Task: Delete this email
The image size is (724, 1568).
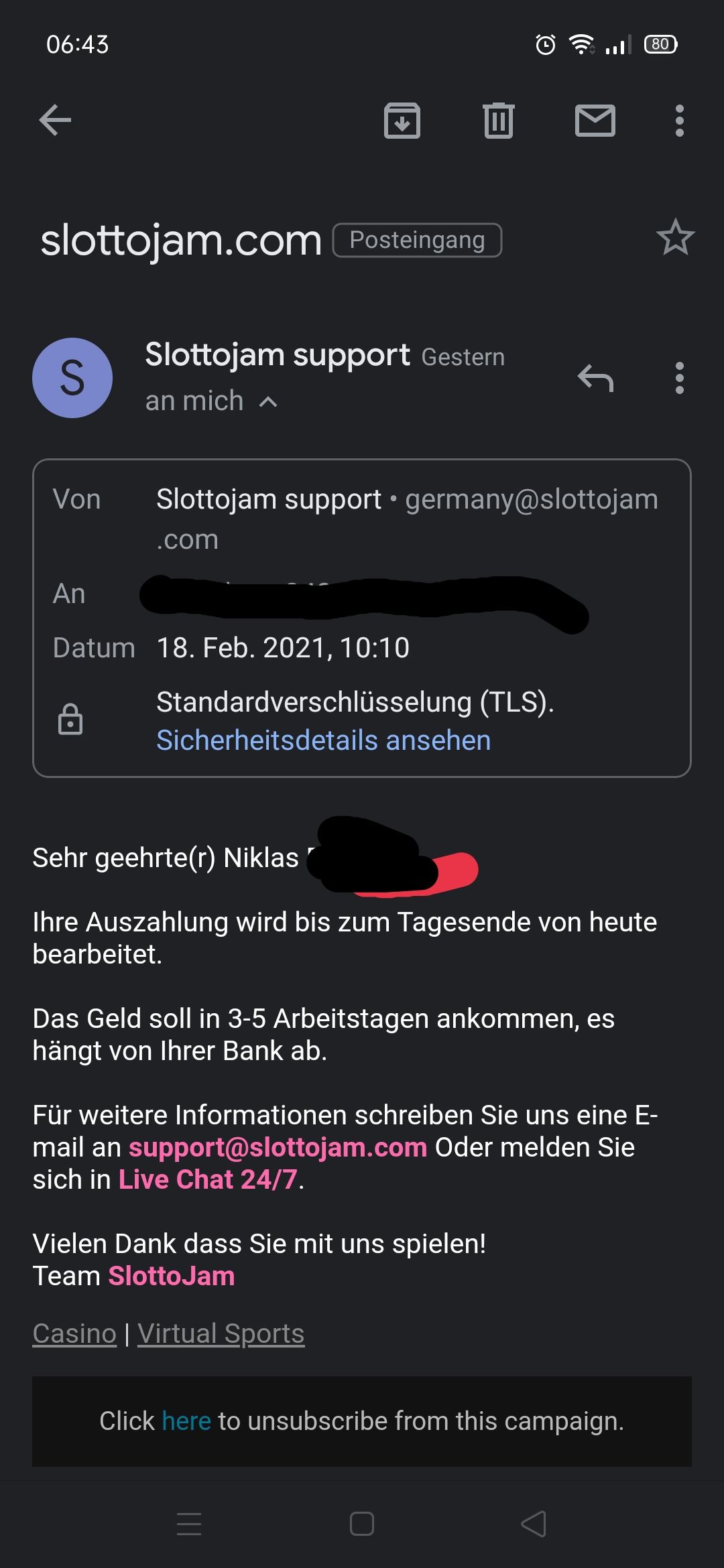Action: click(498, 121)
